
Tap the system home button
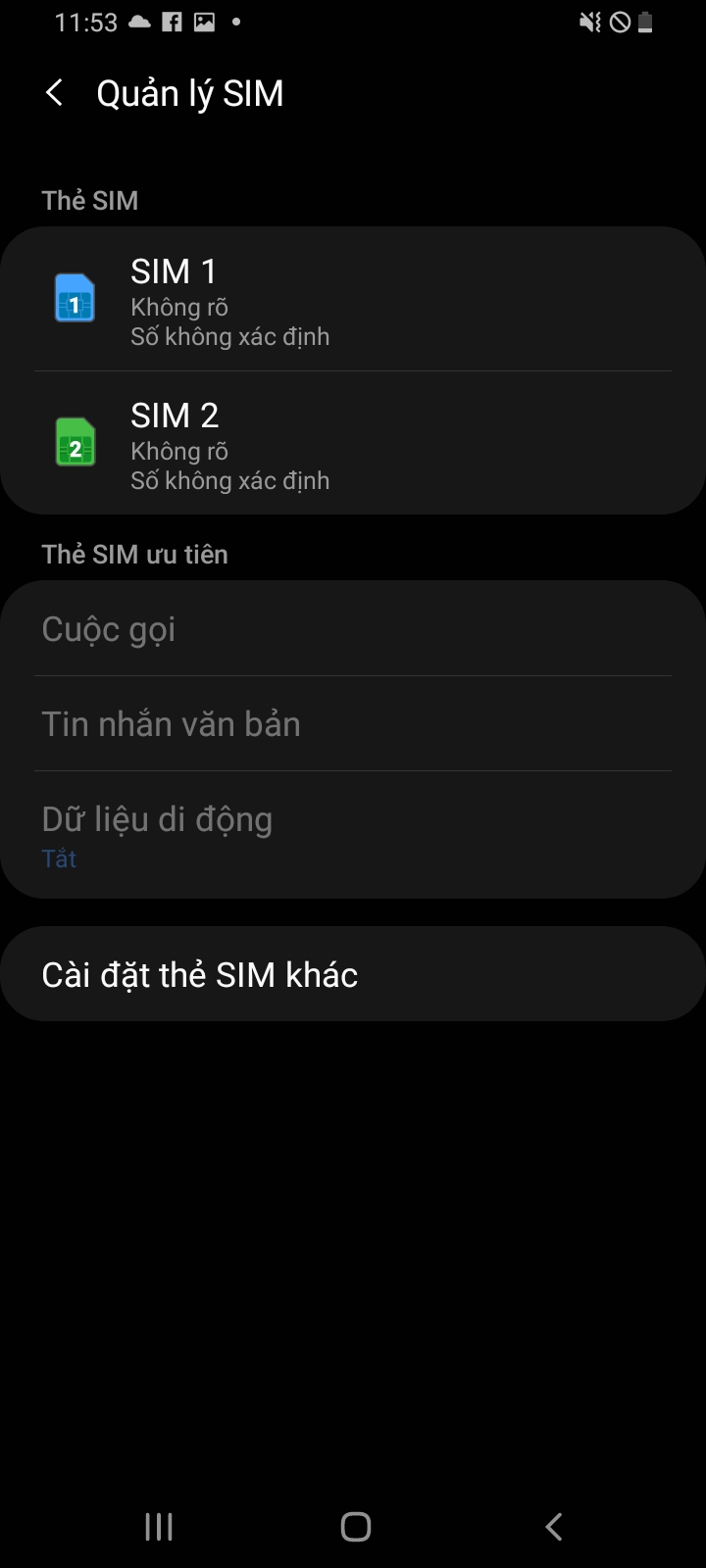[355, 1526]
